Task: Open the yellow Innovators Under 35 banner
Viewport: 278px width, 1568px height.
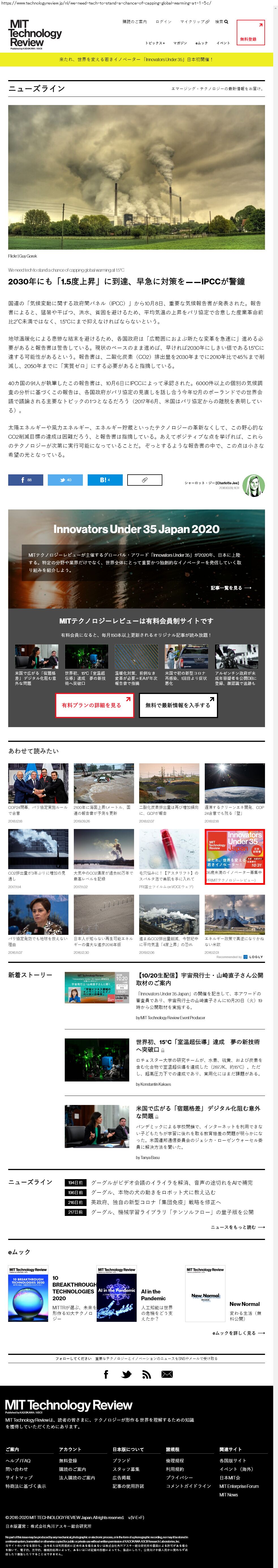Action: click(136, 60)
